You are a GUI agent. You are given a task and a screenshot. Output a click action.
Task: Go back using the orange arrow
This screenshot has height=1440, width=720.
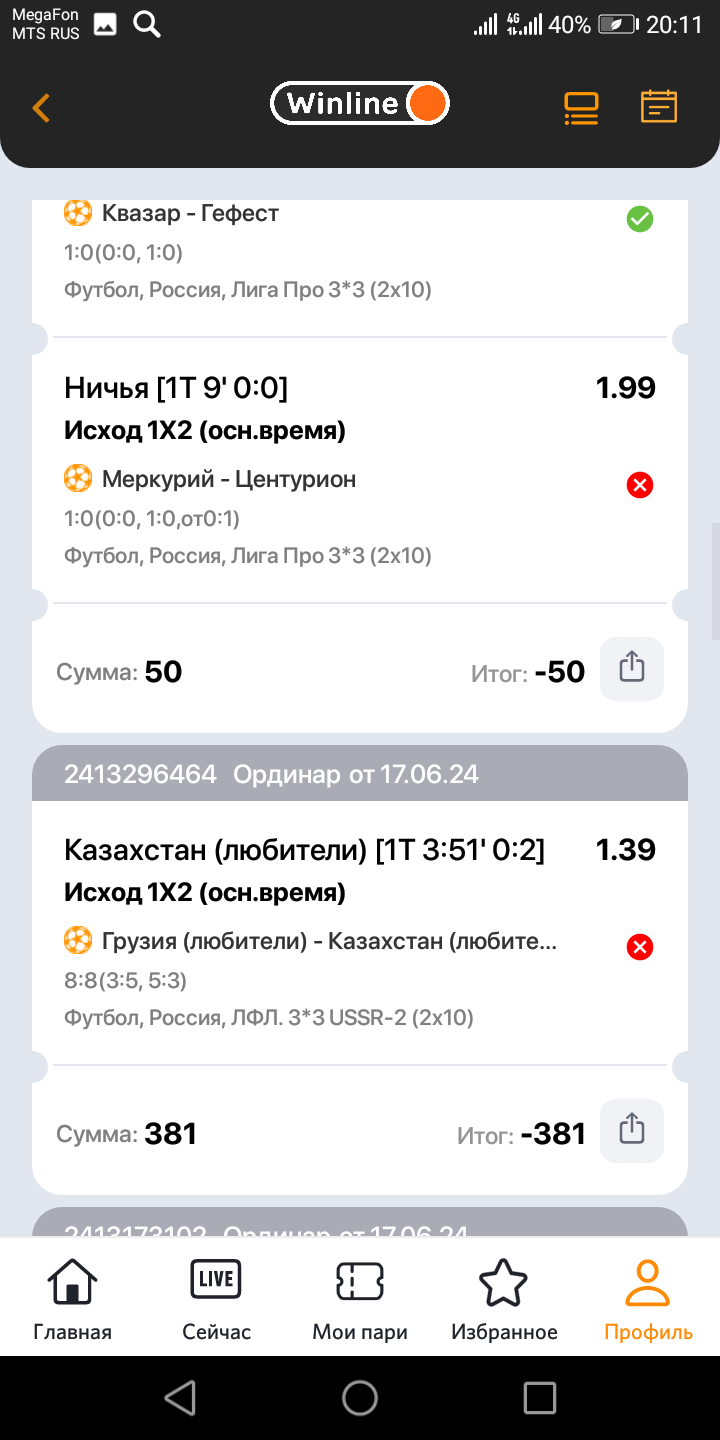pyautogui.click(x=41, y=107)
